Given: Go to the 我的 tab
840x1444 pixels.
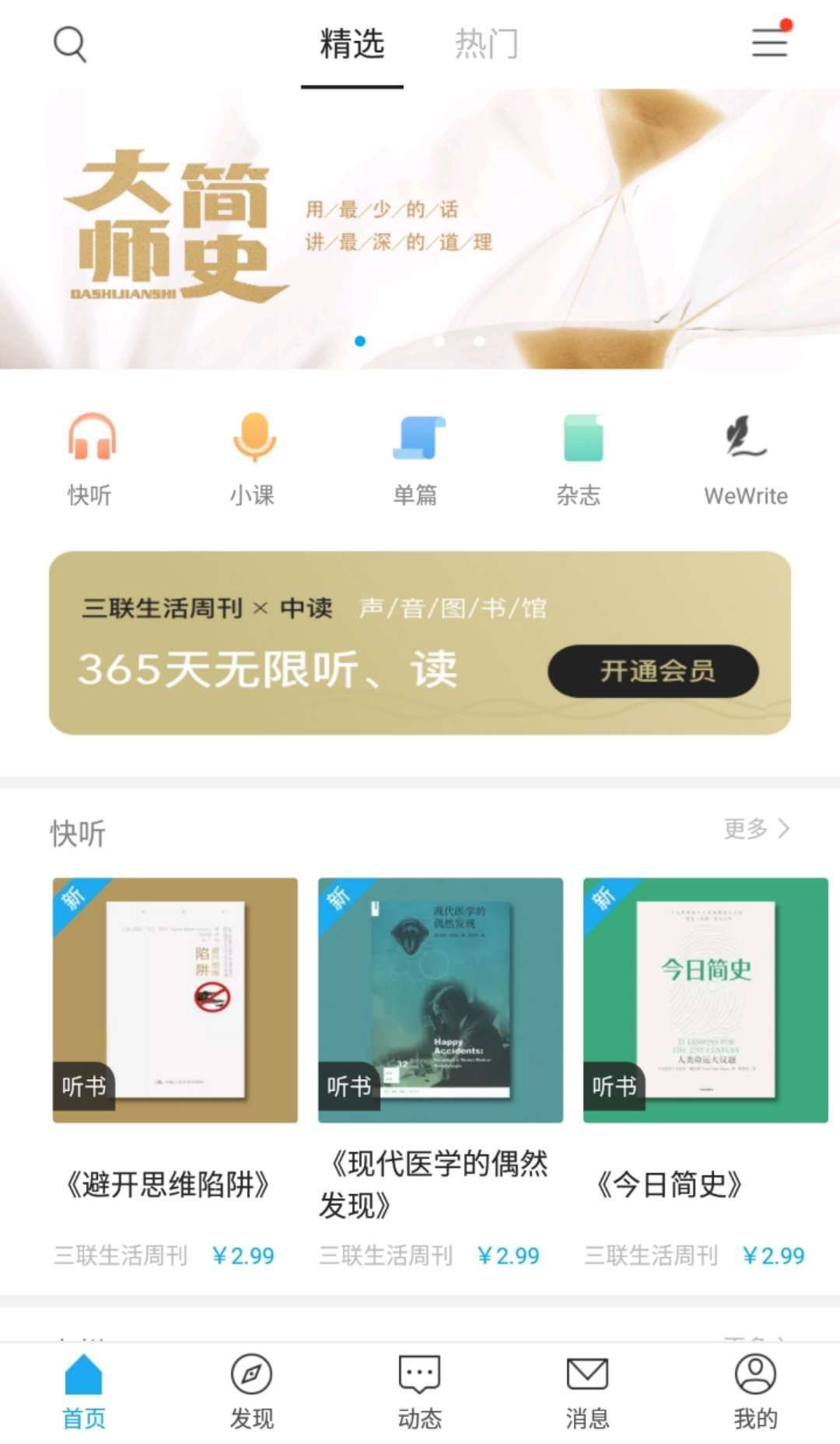Looking at the screenshot, I should [755, 1391].
